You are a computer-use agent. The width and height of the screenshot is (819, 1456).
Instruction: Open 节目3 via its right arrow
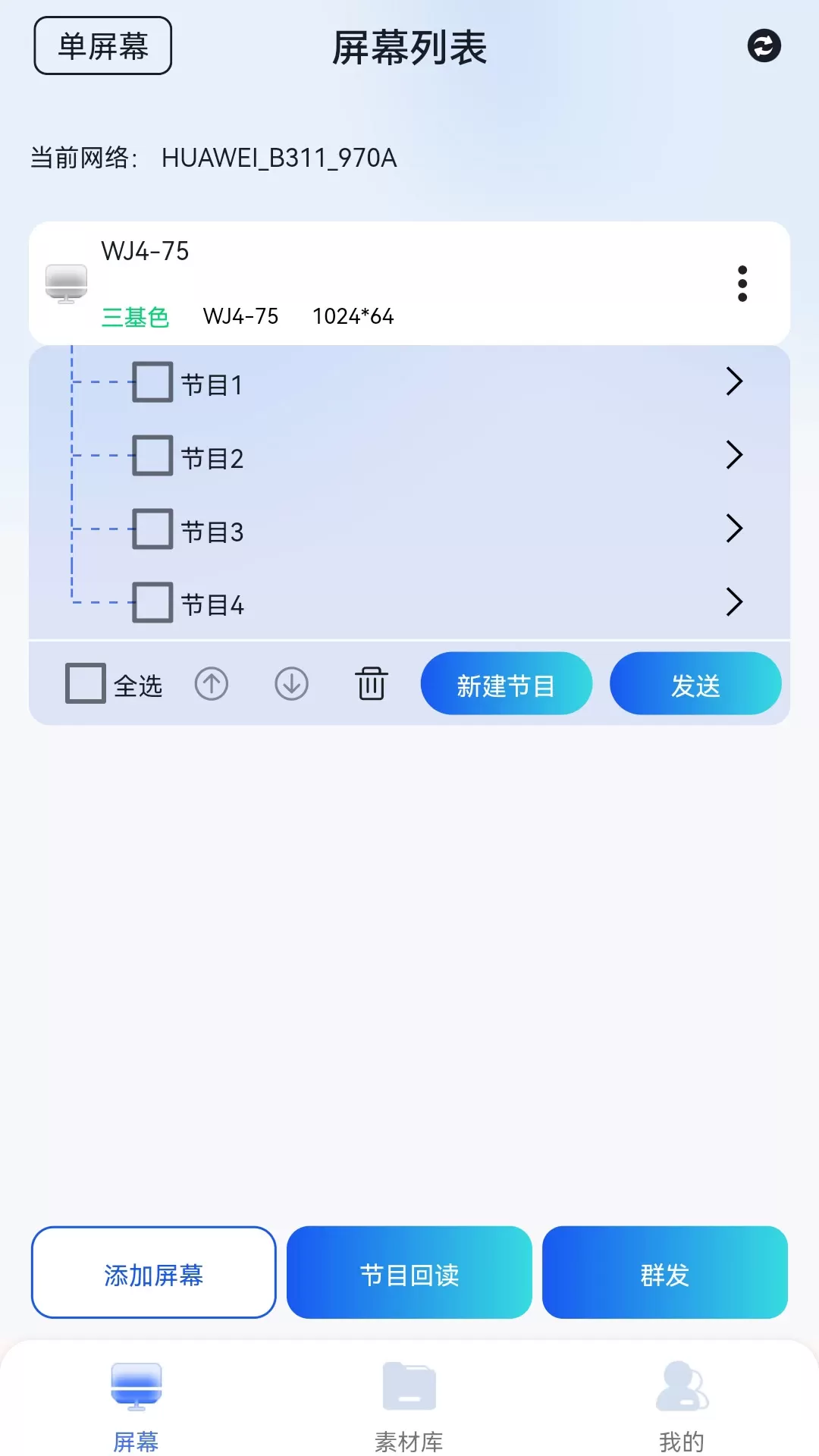click(733, 529)
